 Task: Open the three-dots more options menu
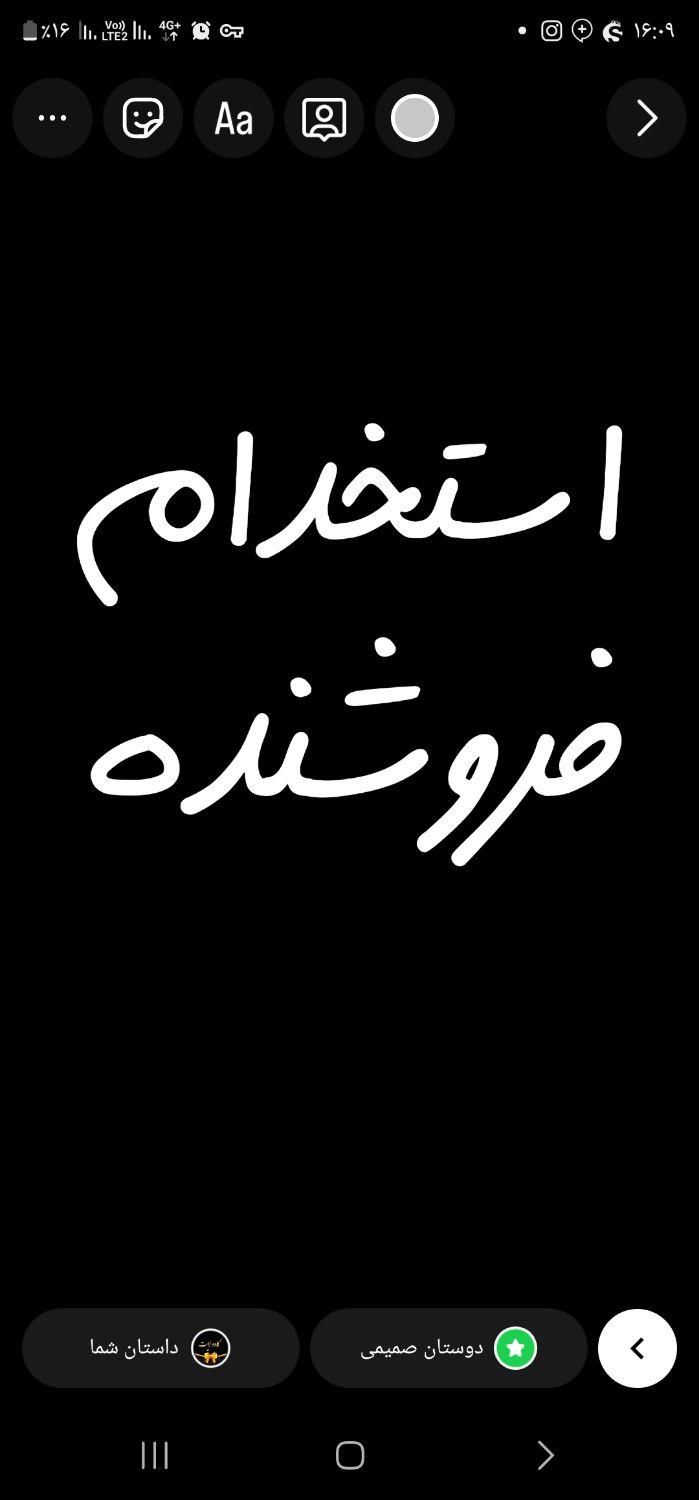pos(52,118)
